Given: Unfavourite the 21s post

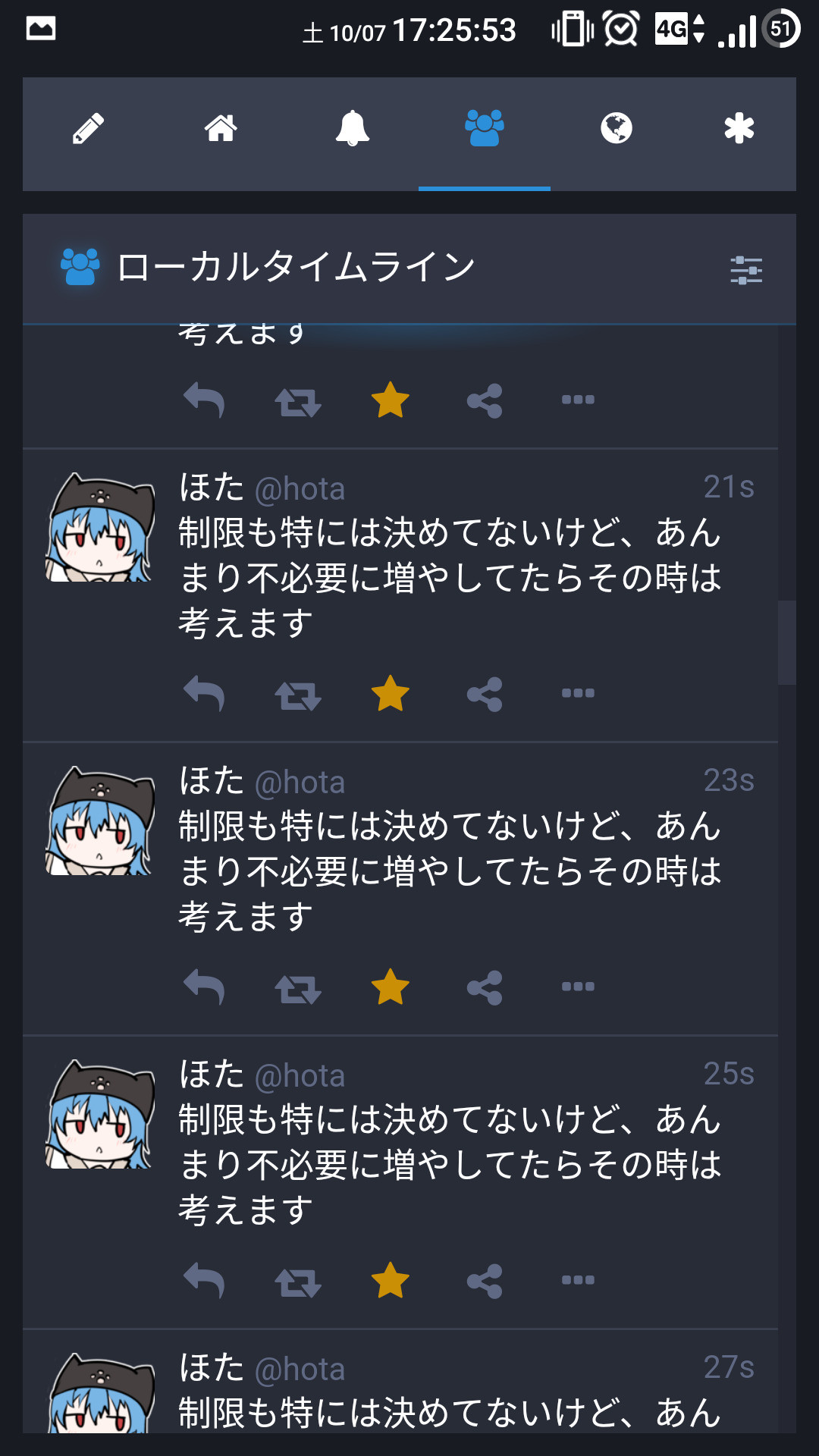Looking at the screenshot, I should coord(391,693).
